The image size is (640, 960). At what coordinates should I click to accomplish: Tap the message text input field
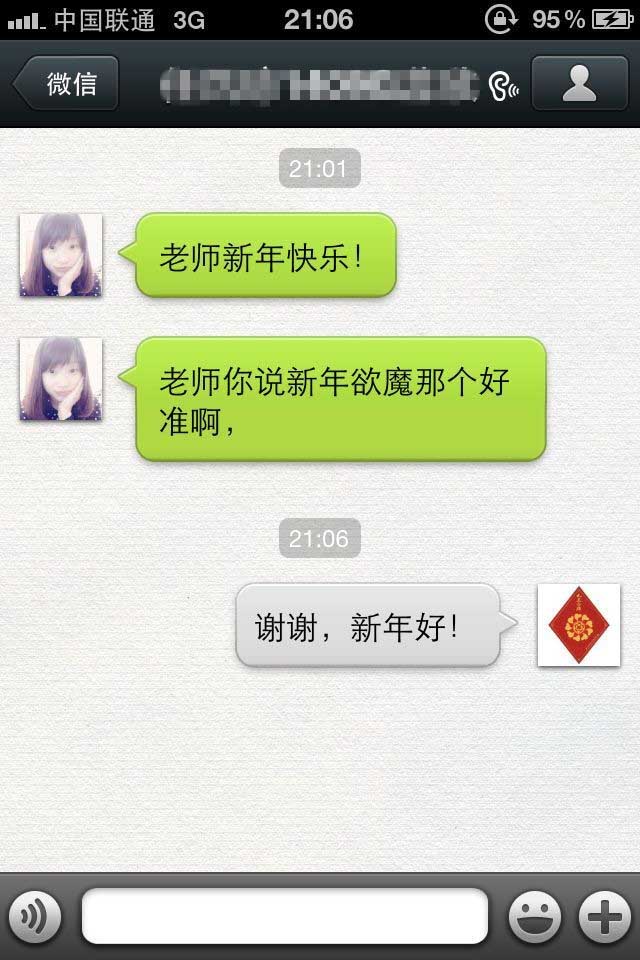coord(285,916)
